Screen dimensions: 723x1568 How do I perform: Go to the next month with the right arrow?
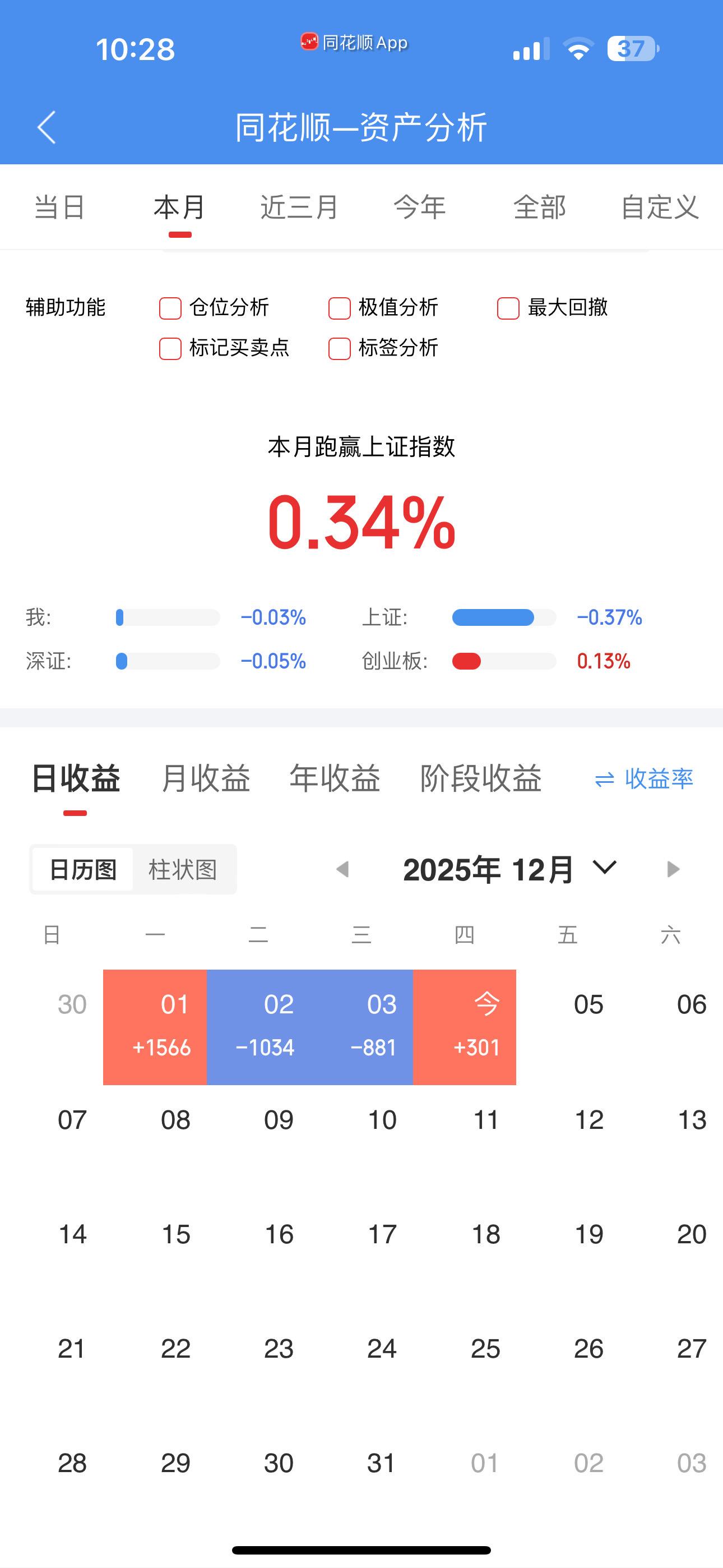pos(673,869)
